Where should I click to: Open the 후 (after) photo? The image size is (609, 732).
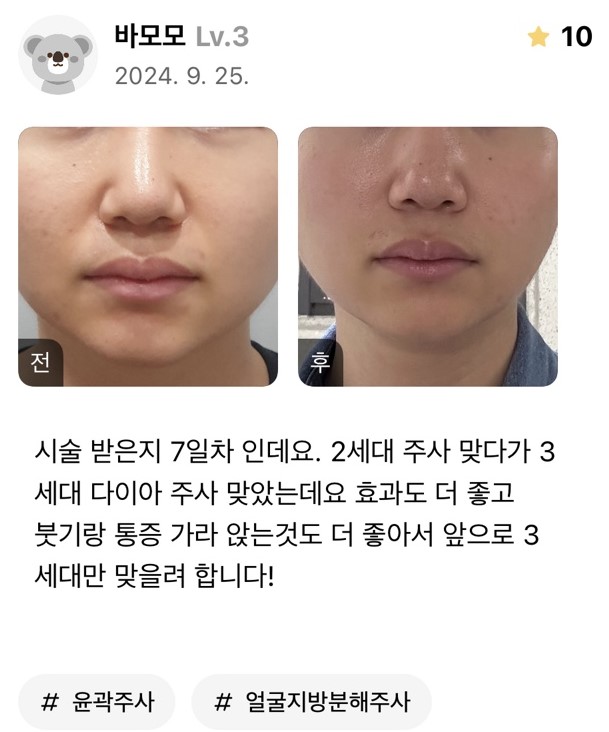[x=428, y=256]
